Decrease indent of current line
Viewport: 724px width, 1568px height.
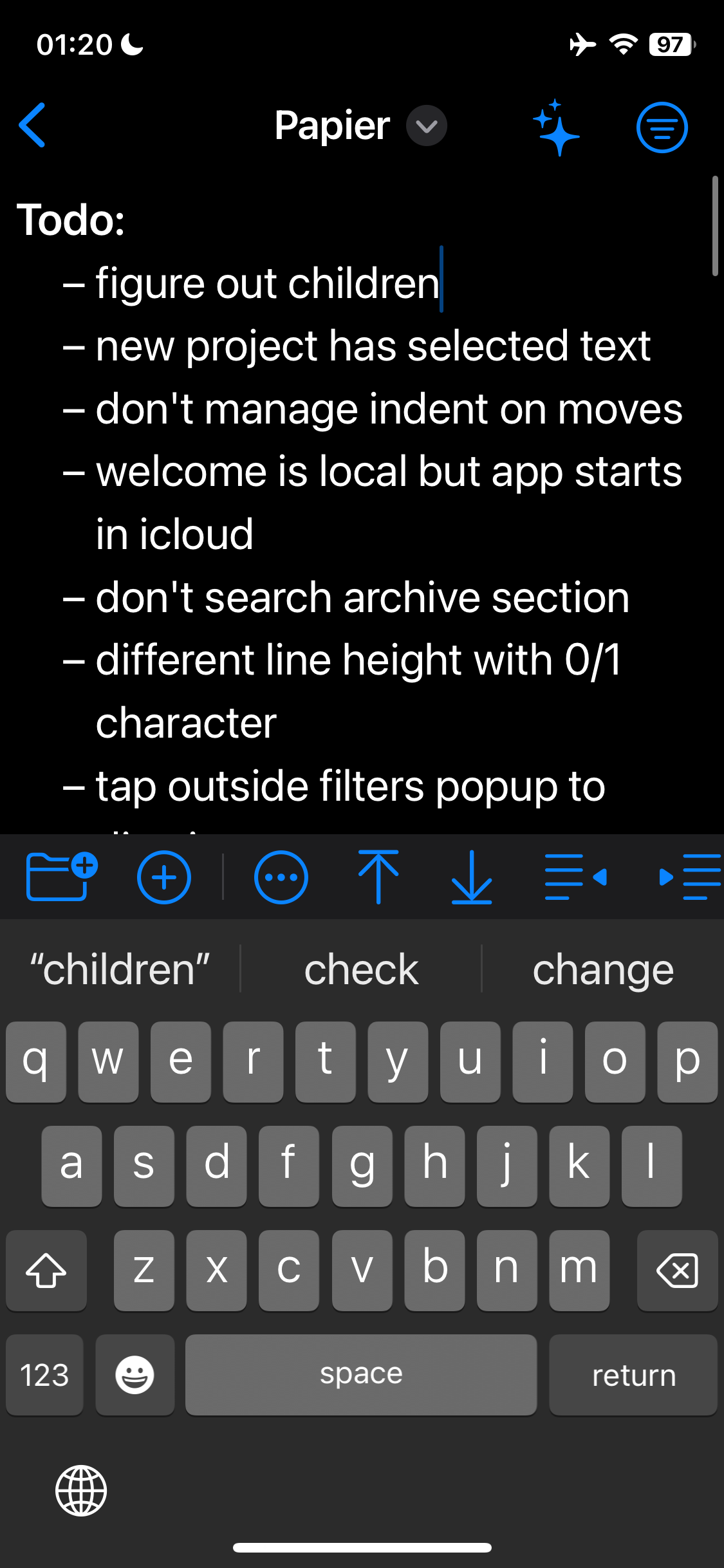tap(575, 877)
